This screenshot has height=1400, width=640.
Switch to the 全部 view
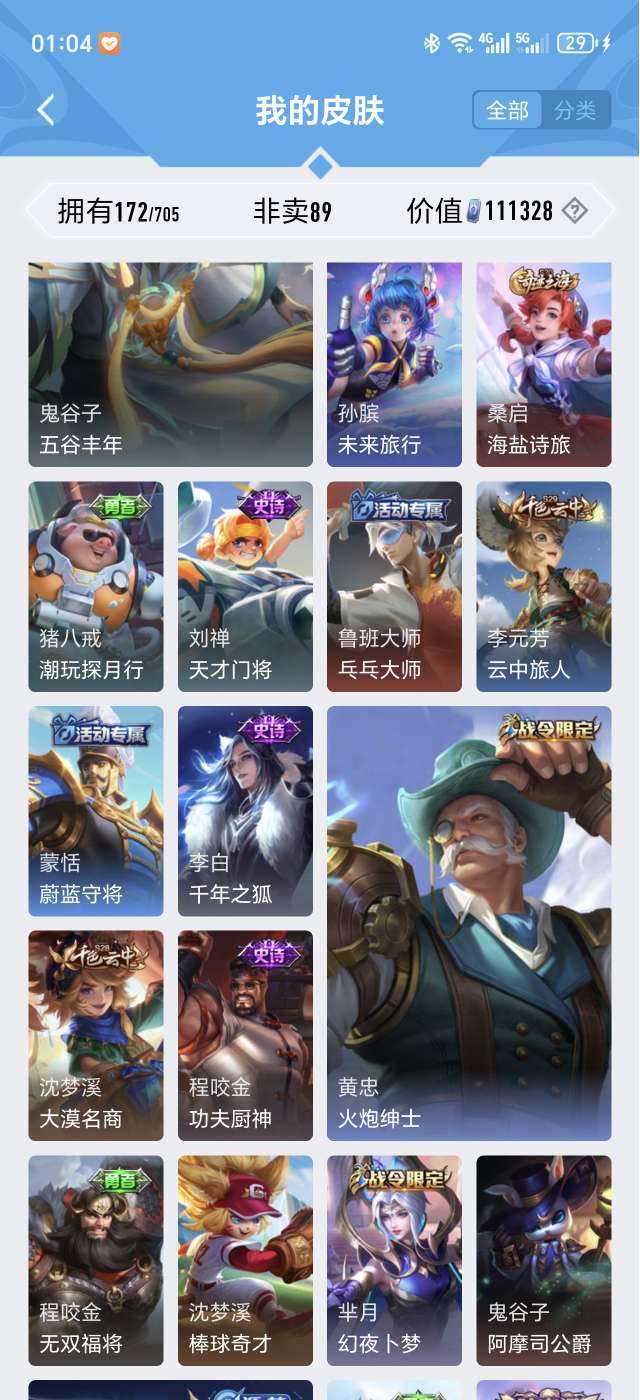pos(507,110)
